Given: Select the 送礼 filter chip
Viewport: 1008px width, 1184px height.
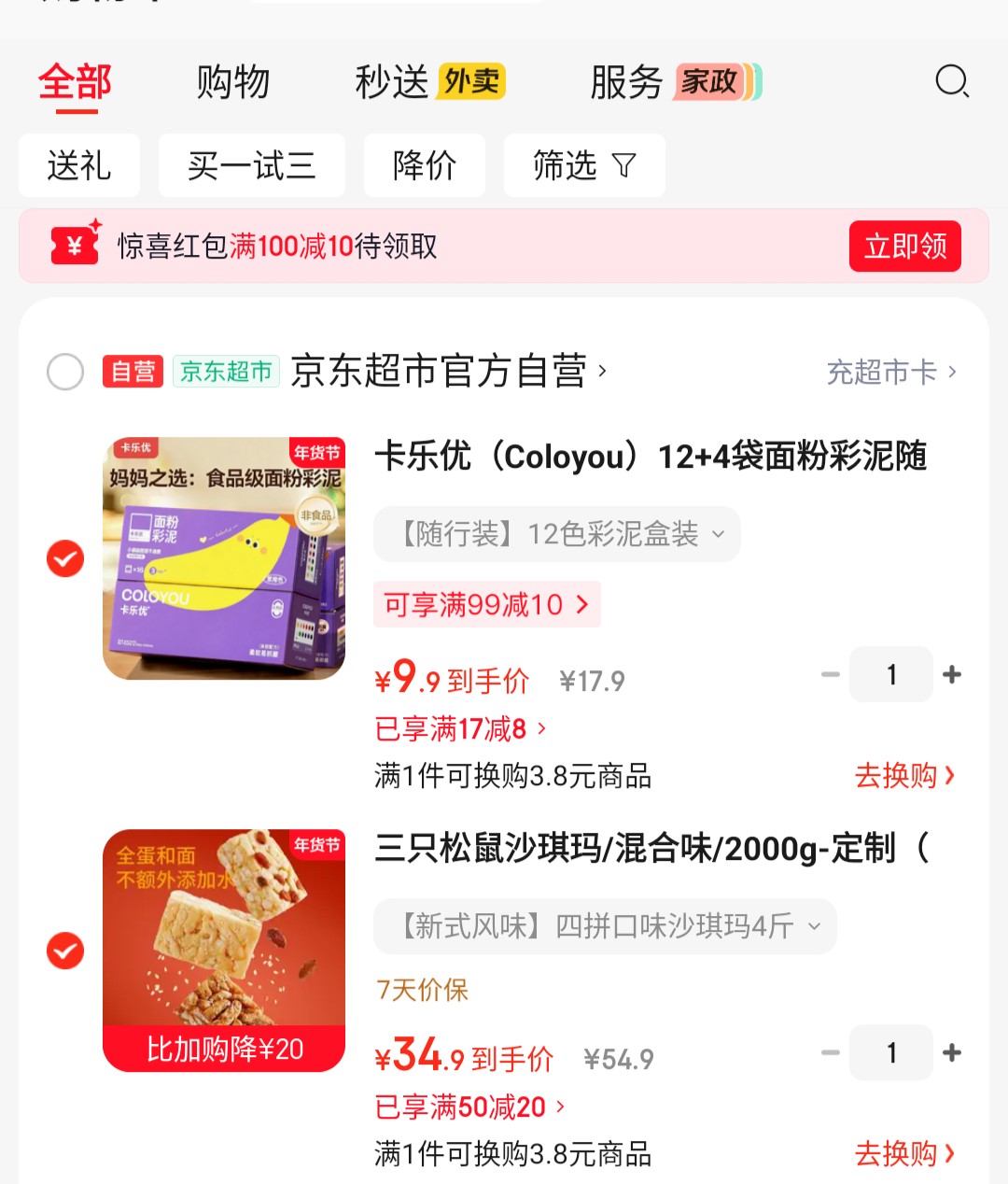Looking at the screenshot, I should coord(79,165).
